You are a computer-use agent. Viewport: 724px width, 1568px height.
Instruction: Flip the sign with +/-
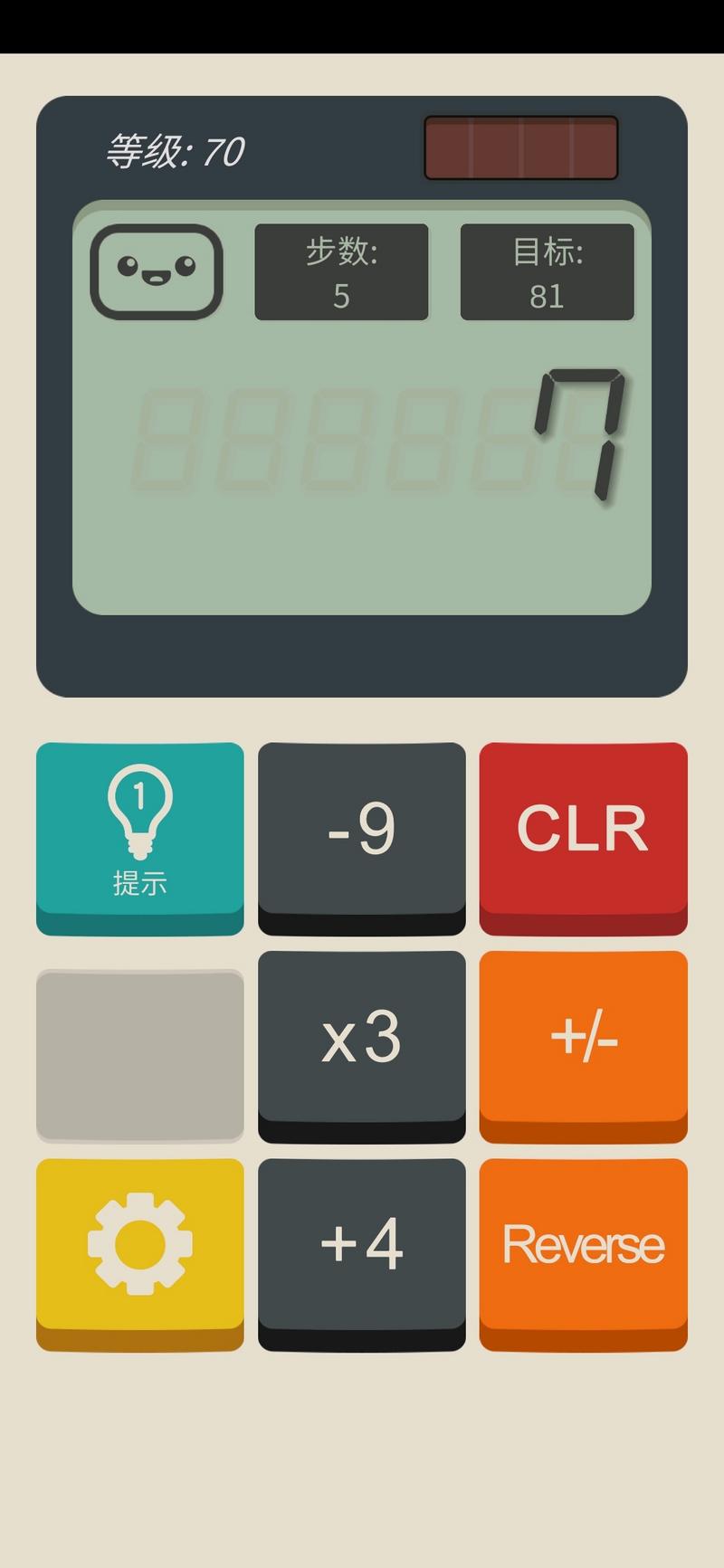(x=584, y=1046)
